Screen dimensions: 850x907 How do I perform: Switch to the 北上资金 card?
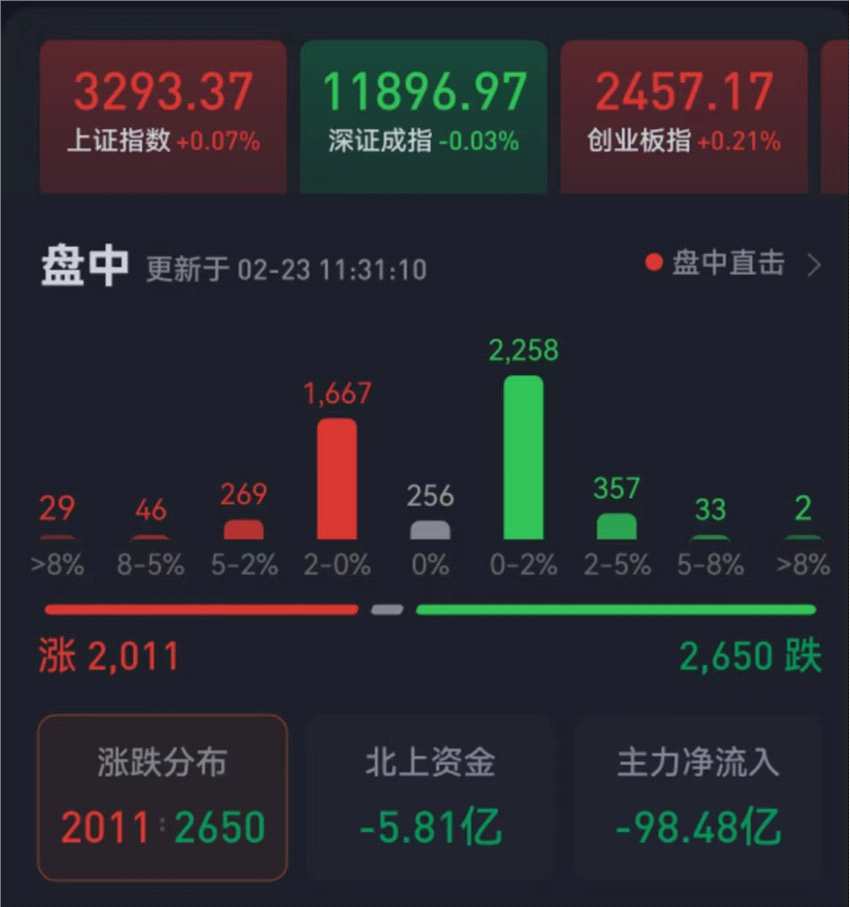coord(430,797)
